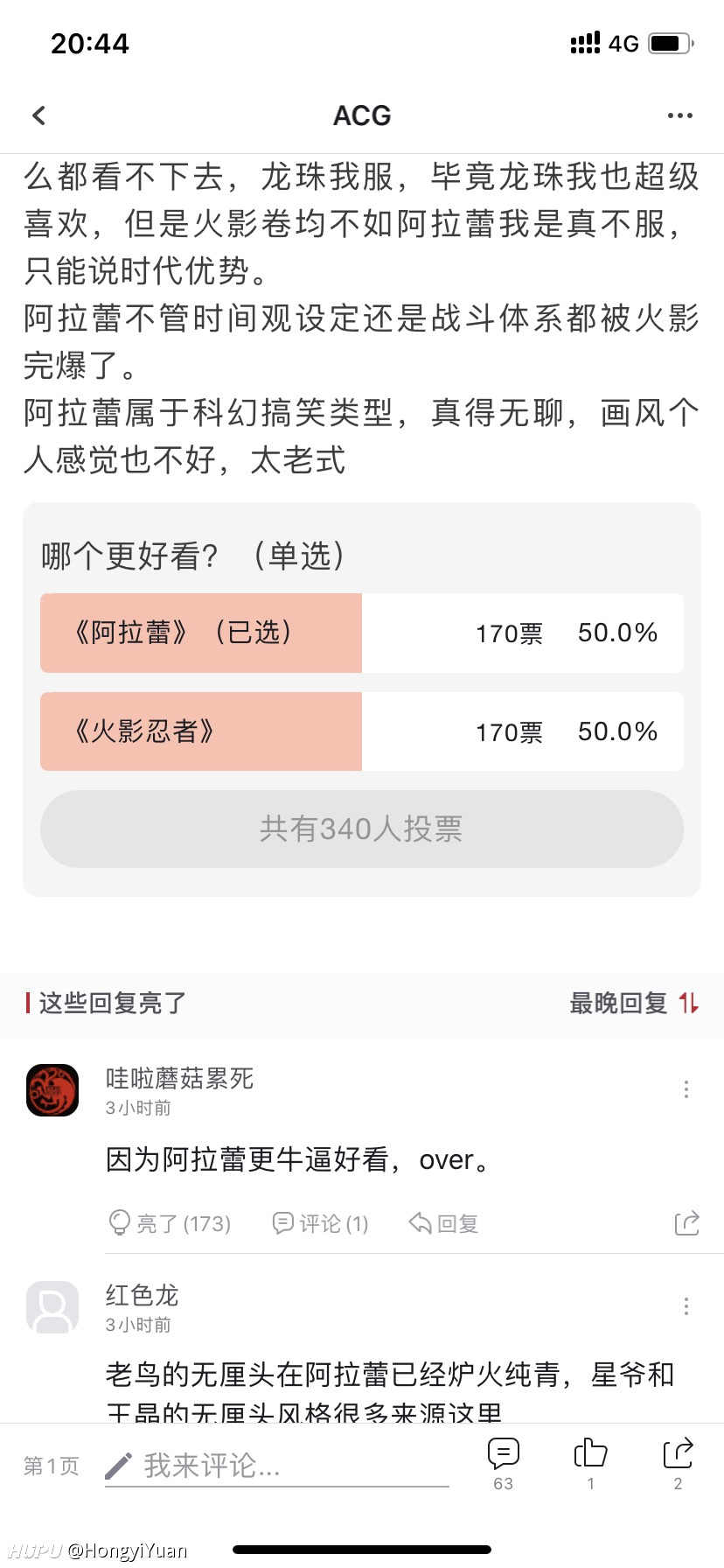The width and height of the screenshot is (724, 1568).
Task: Light up 哇啦蘑菇累死's reply 亮了 (173)
Action: (x=170, y=1223)
